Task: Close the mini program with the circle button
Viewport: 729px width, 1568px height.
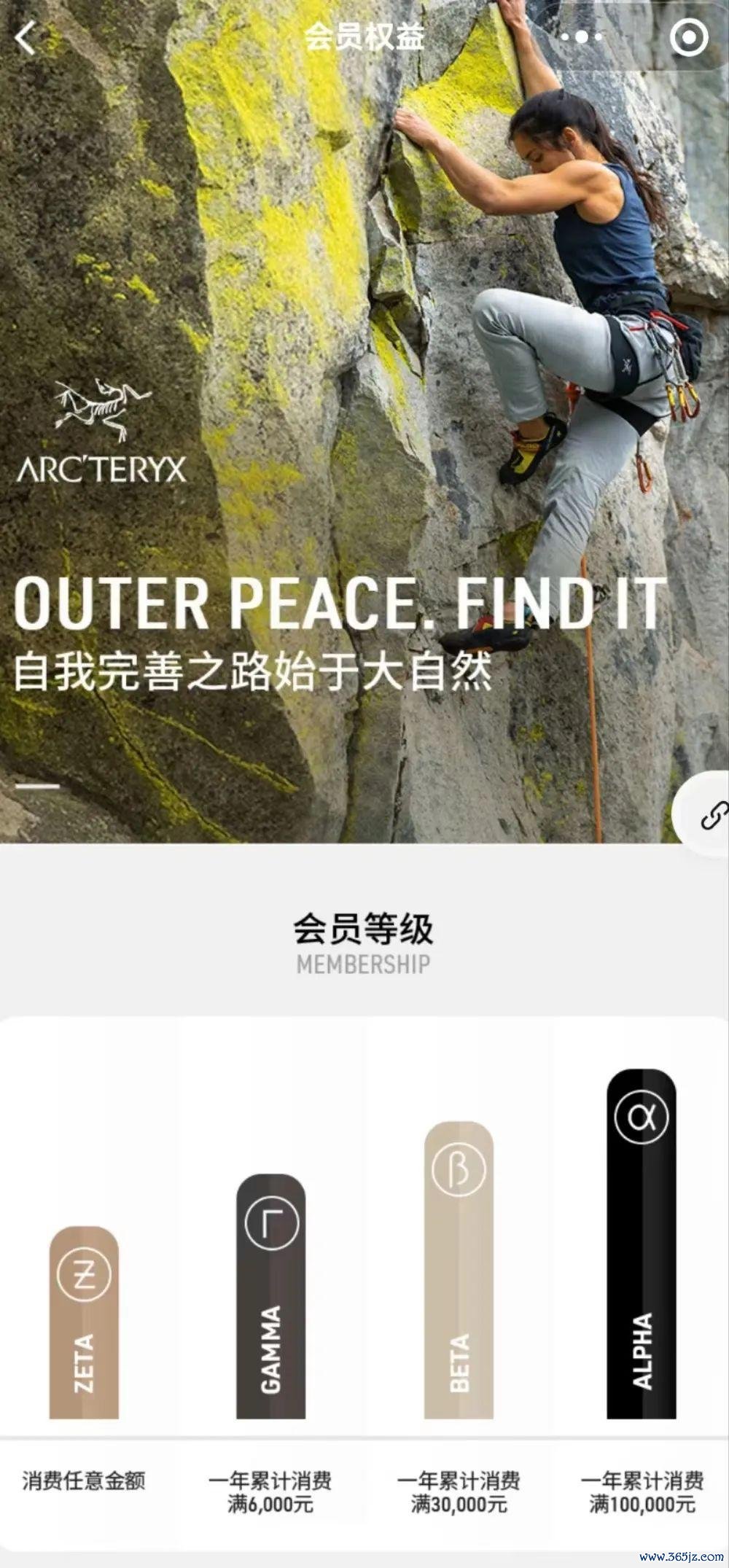Action: pyautogui.click(x=688, y=37)
